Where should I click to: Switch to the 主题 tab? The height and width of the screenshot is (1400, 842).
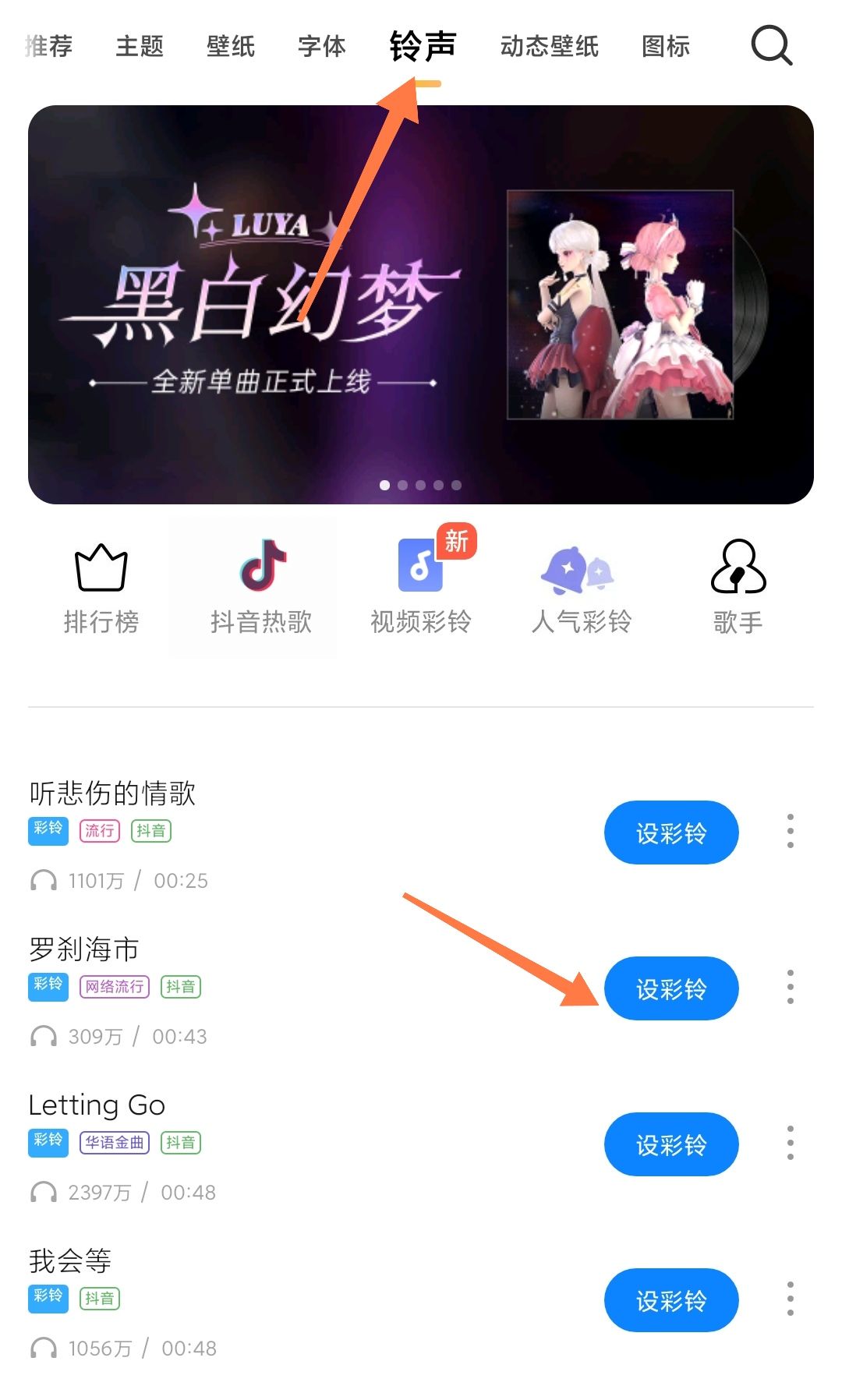140,46
